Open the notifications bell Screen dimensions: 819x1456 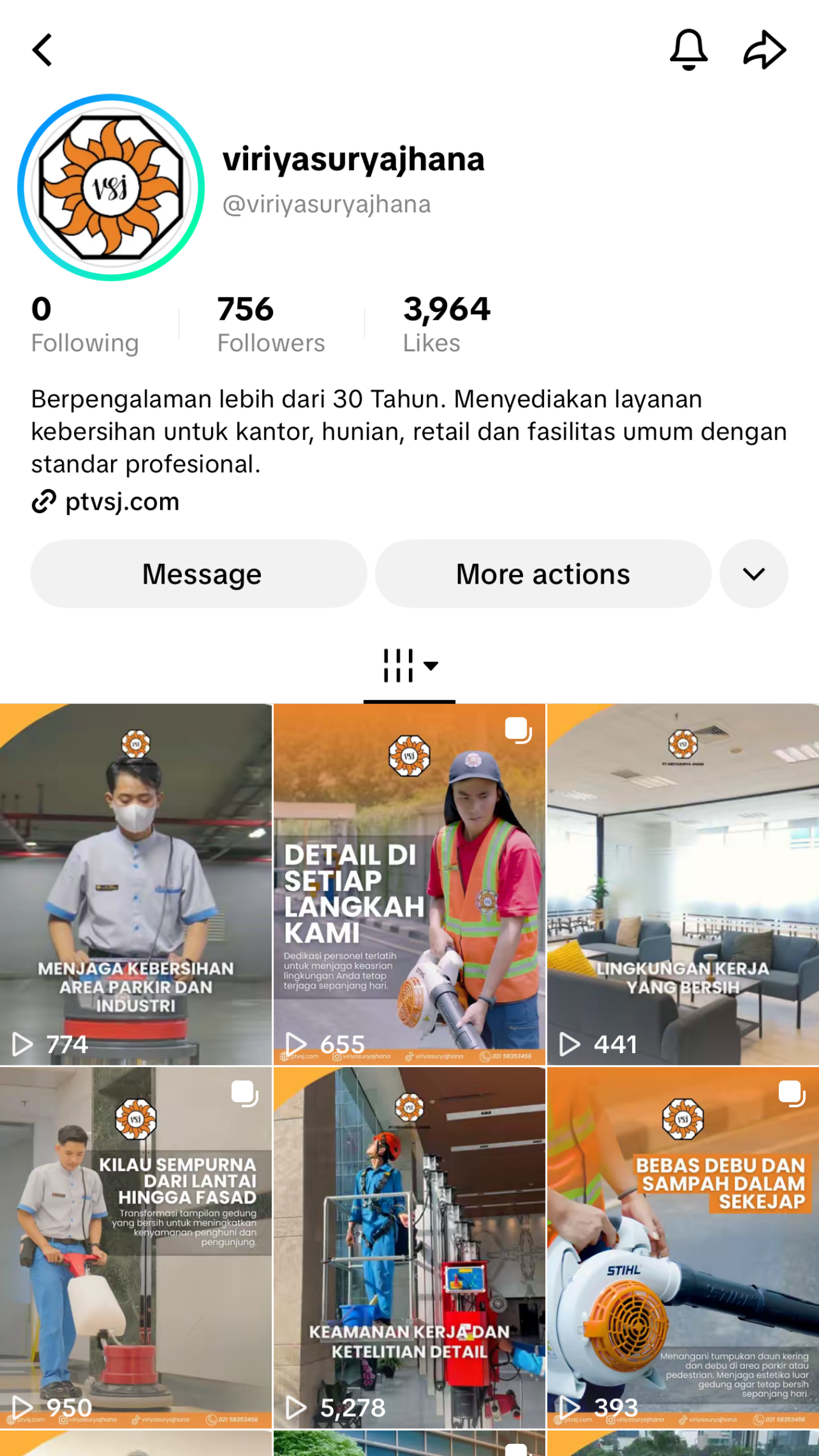click(689, 50)
